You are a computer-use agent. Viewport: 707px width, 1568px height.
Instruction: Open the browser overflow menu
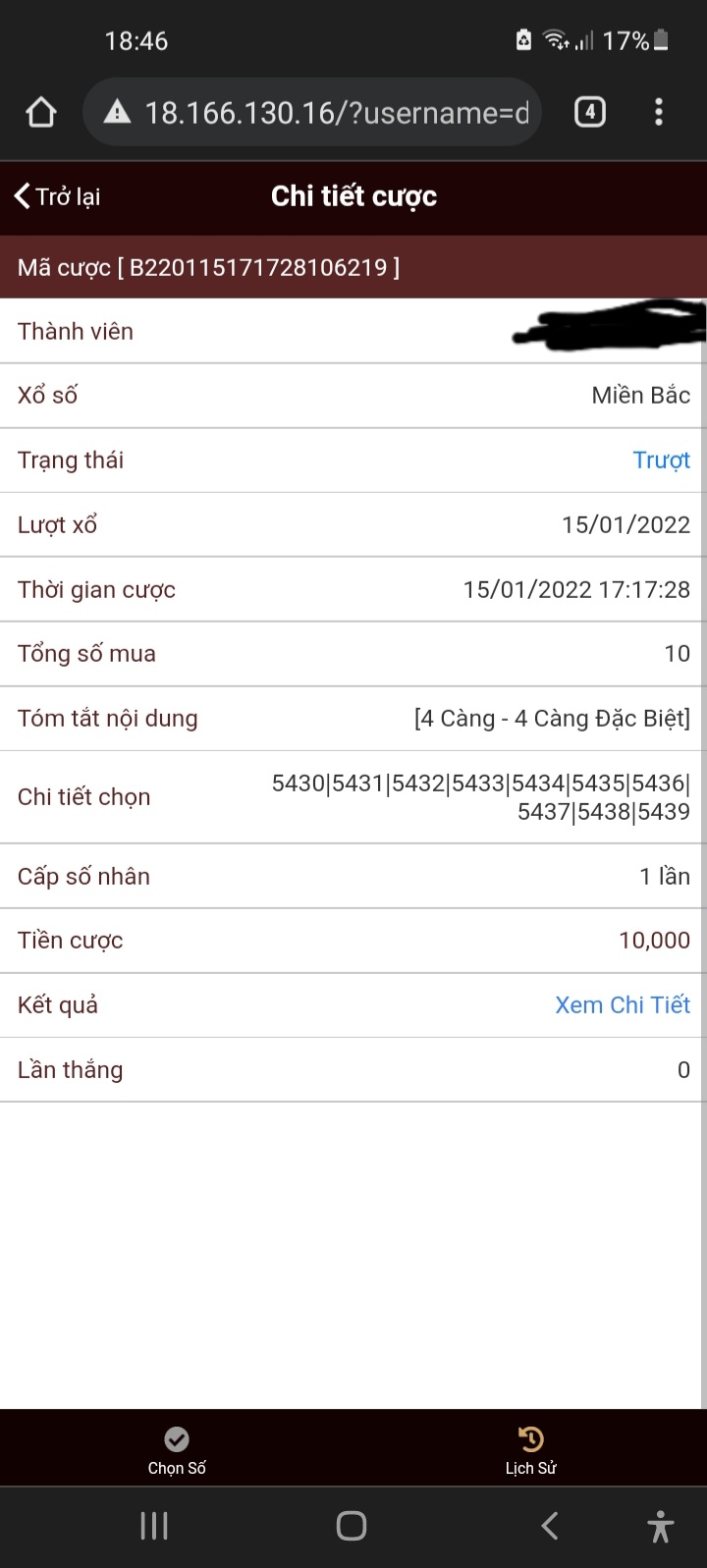[x=659, y=112]
